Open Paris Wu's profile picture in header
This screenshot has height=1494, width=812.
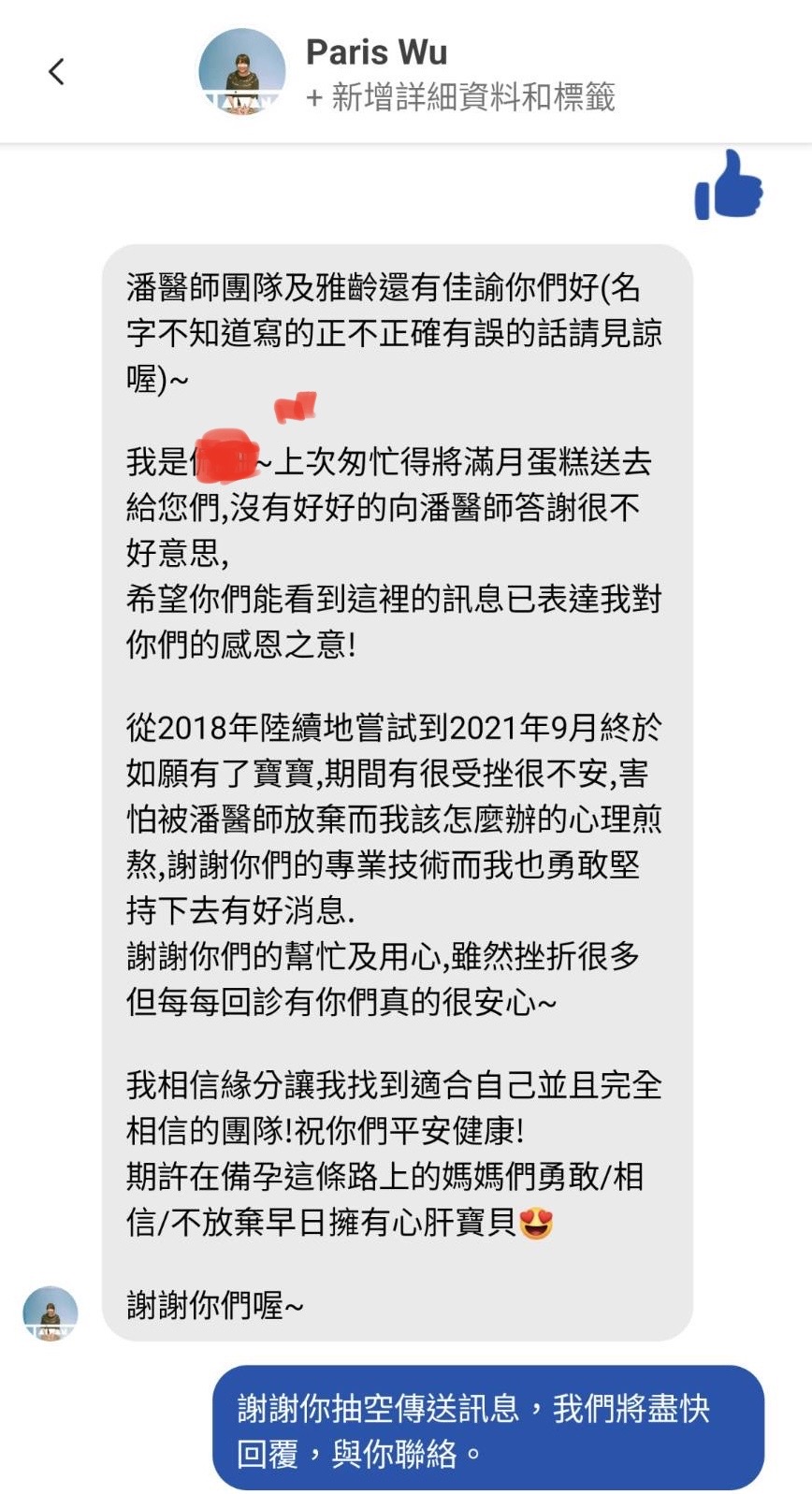242,72
